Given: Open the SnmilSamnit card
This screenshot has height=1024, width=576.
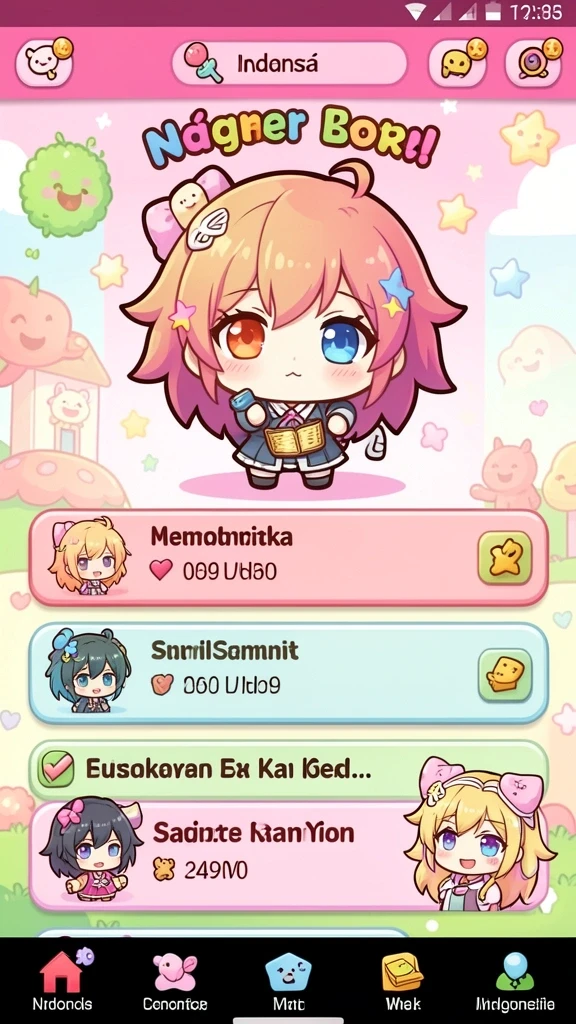Looking at the screenshot, I should (x=289, y=673).
